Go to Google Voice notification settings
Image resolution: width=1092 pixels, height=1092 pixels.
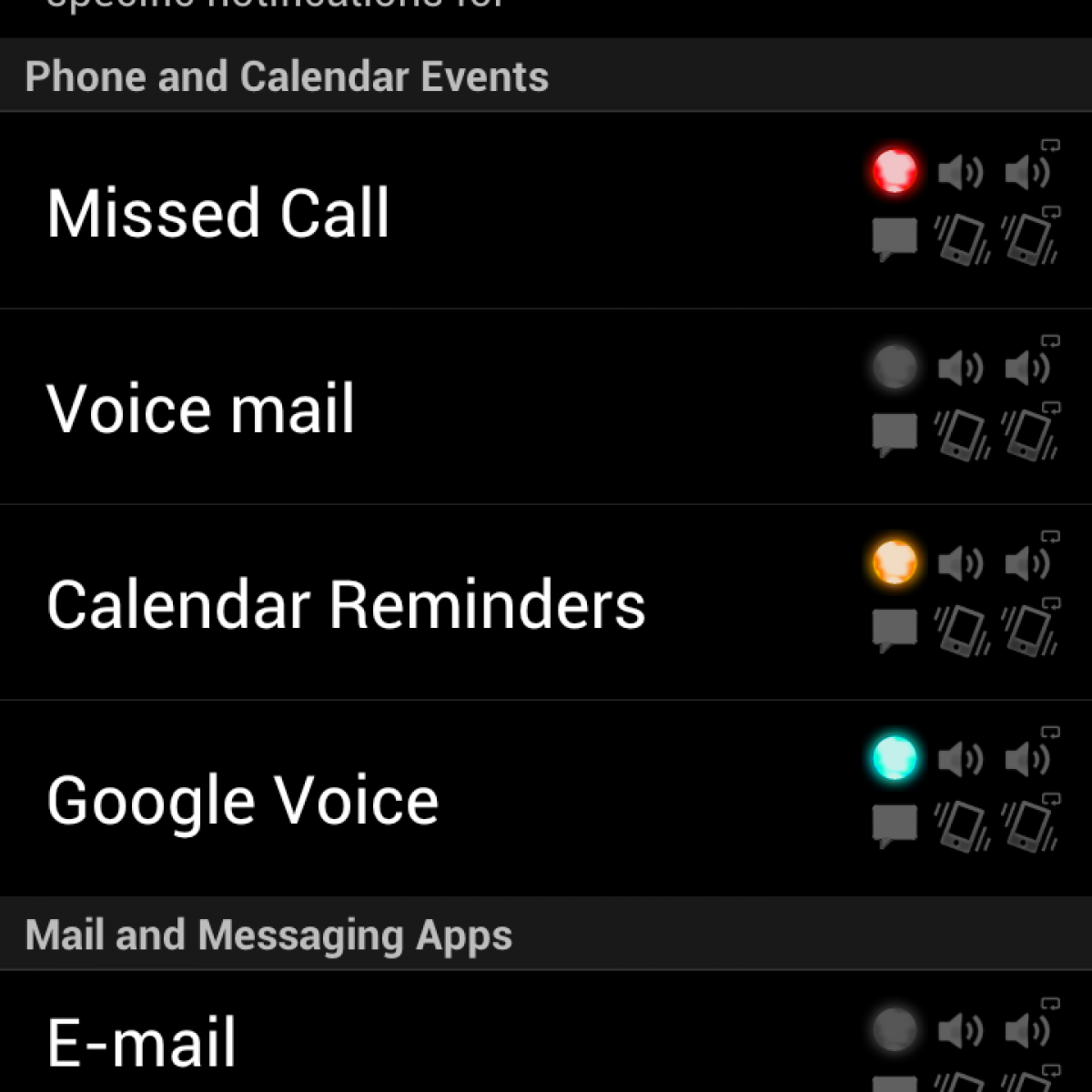242,800
